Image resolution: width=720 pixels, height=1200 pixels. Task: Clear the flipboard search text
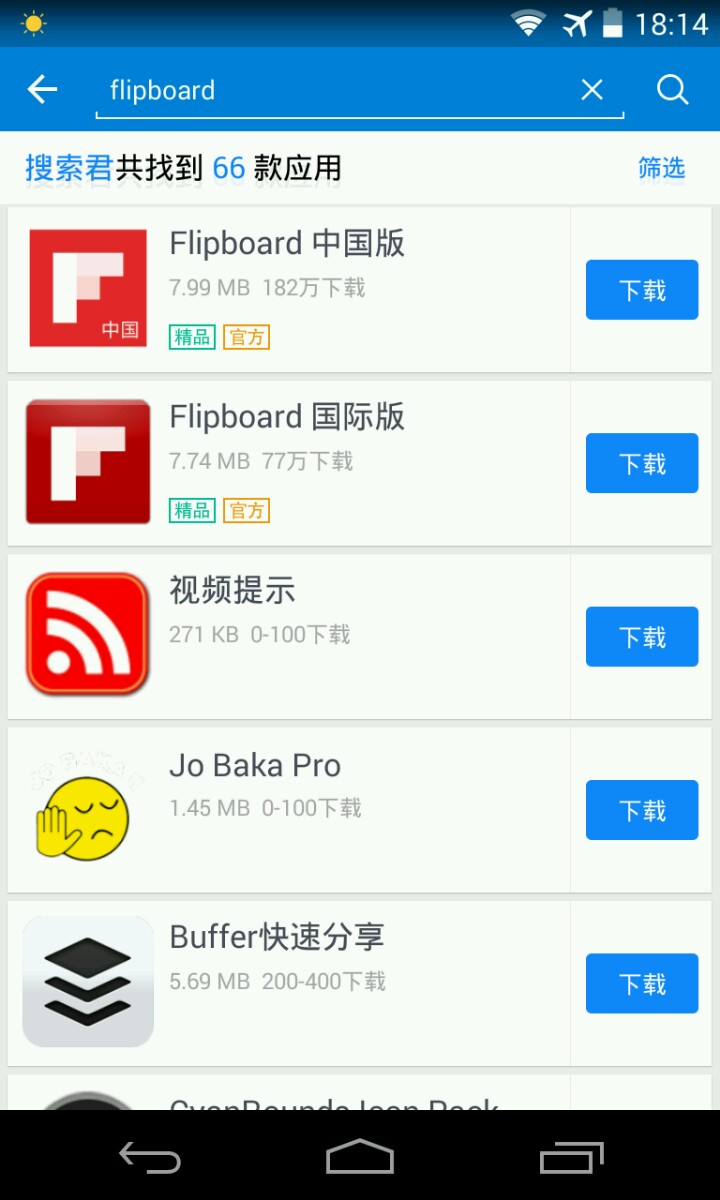coord(592,90)
